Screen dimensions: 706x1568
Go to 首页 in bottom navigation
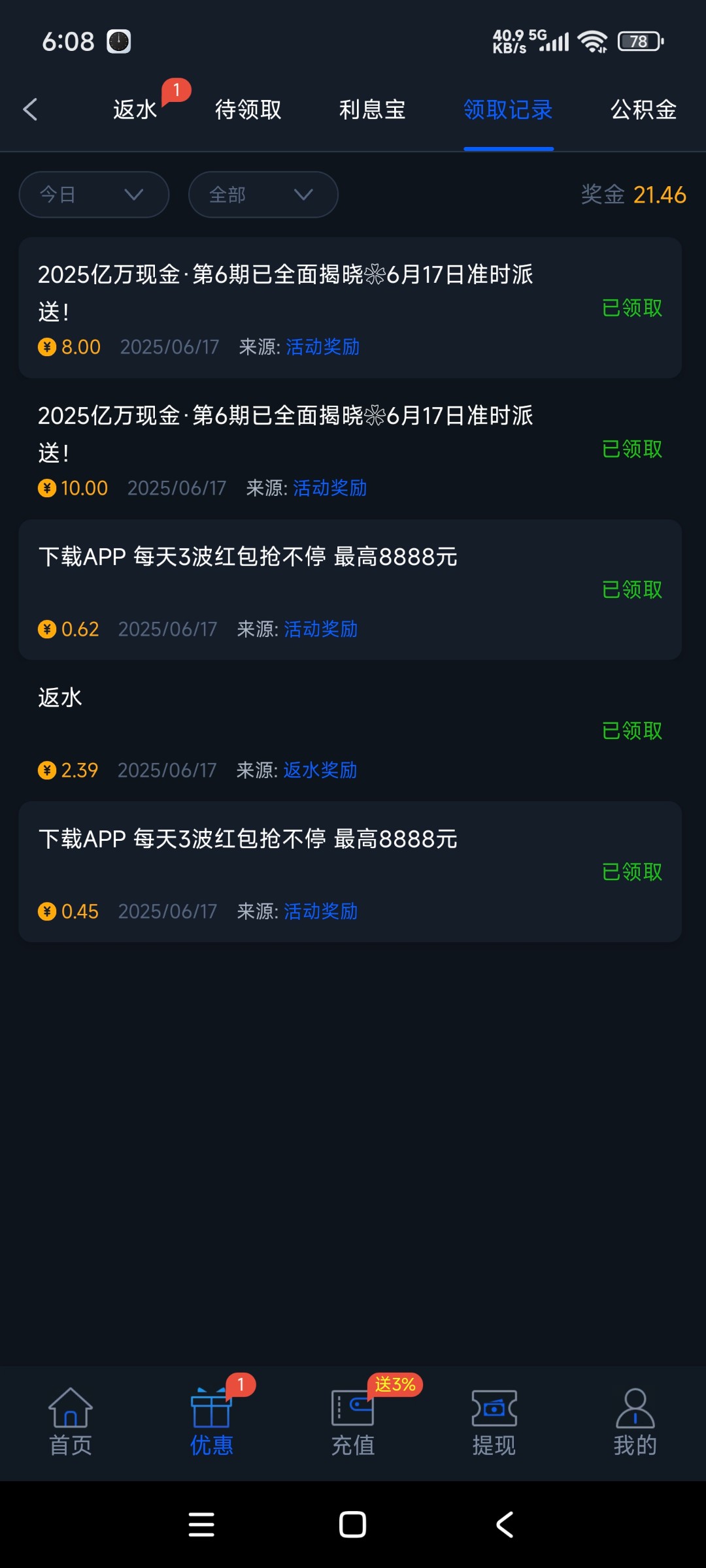71,1422
